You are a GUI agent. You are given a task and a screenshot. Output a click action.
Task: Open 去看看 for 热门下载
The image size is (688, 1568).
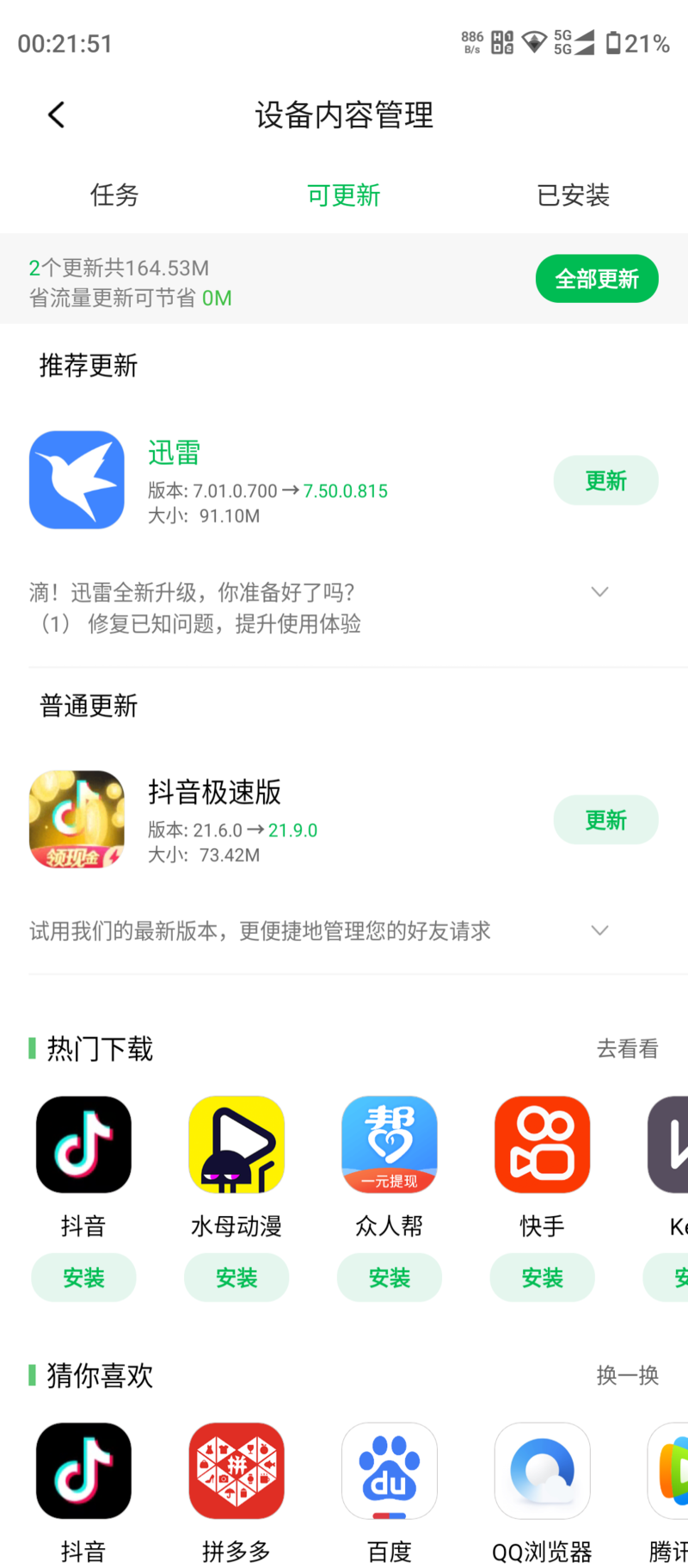pos(627,1048)
